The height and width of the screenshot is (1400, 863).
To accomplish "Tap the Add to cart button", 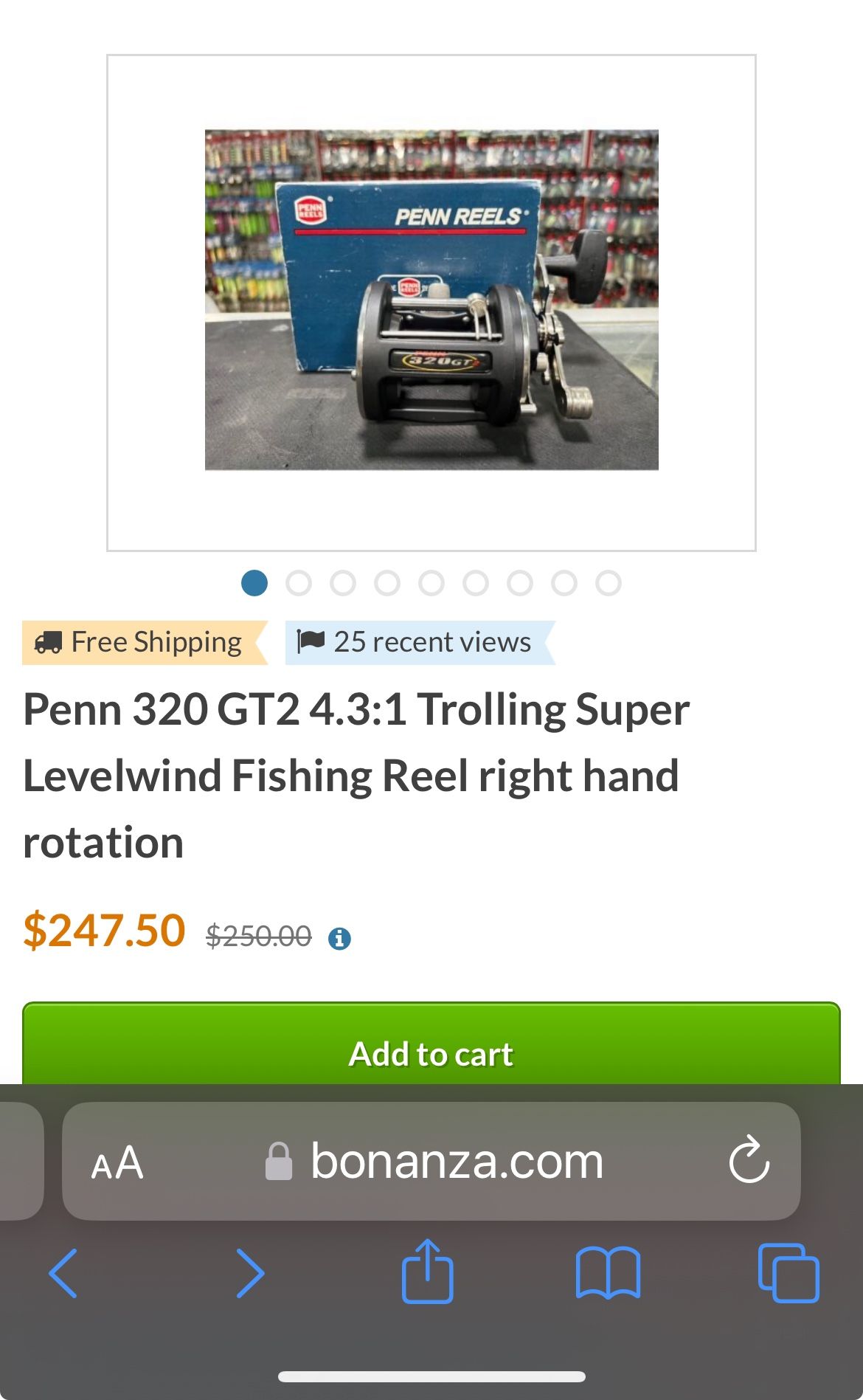I will pyautogui.click(x=431, y=1054).
